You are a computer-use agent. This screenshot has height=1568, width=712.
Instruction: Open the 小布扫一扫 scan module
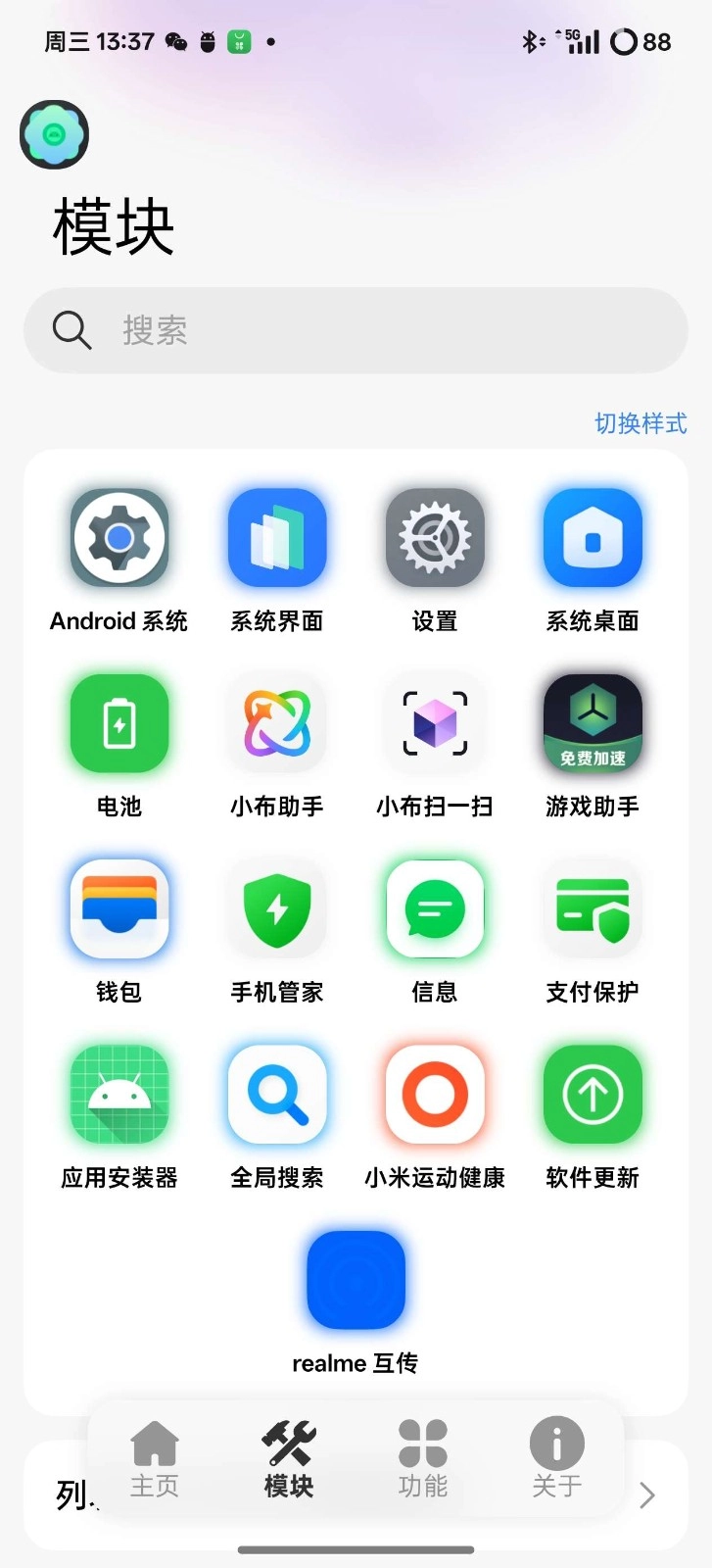click(434, 723)
